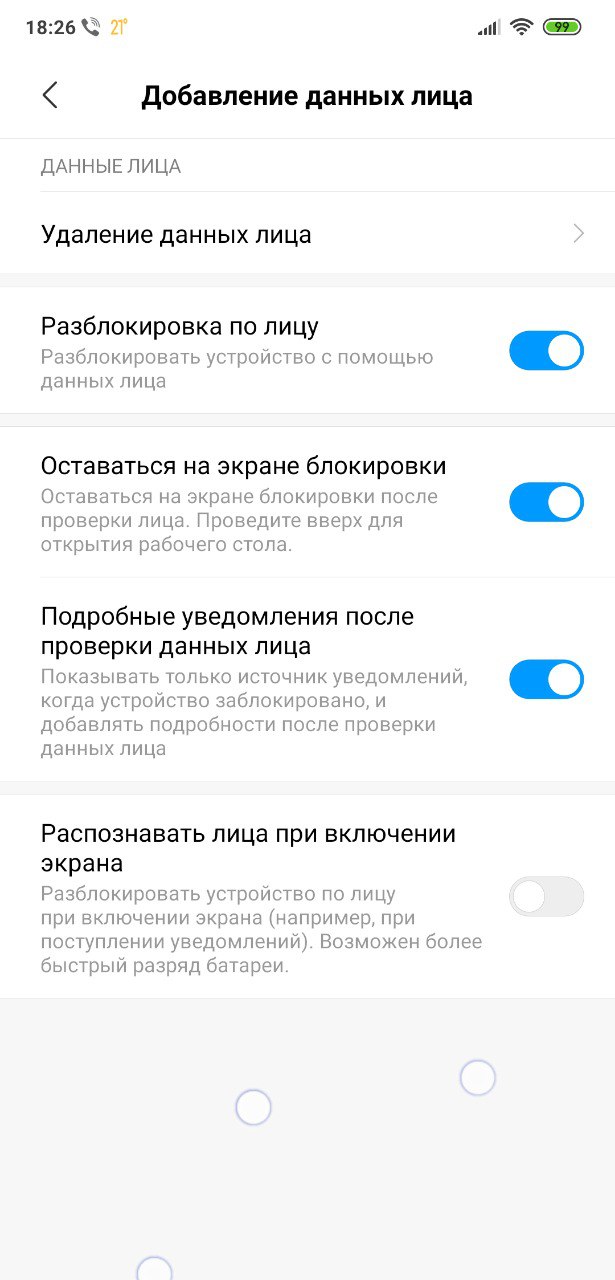The height and width of the screenshot is (1280, 615).
Task: Toggle Подробные уведомления после проверки данных лица
Action: click(546, 679)
